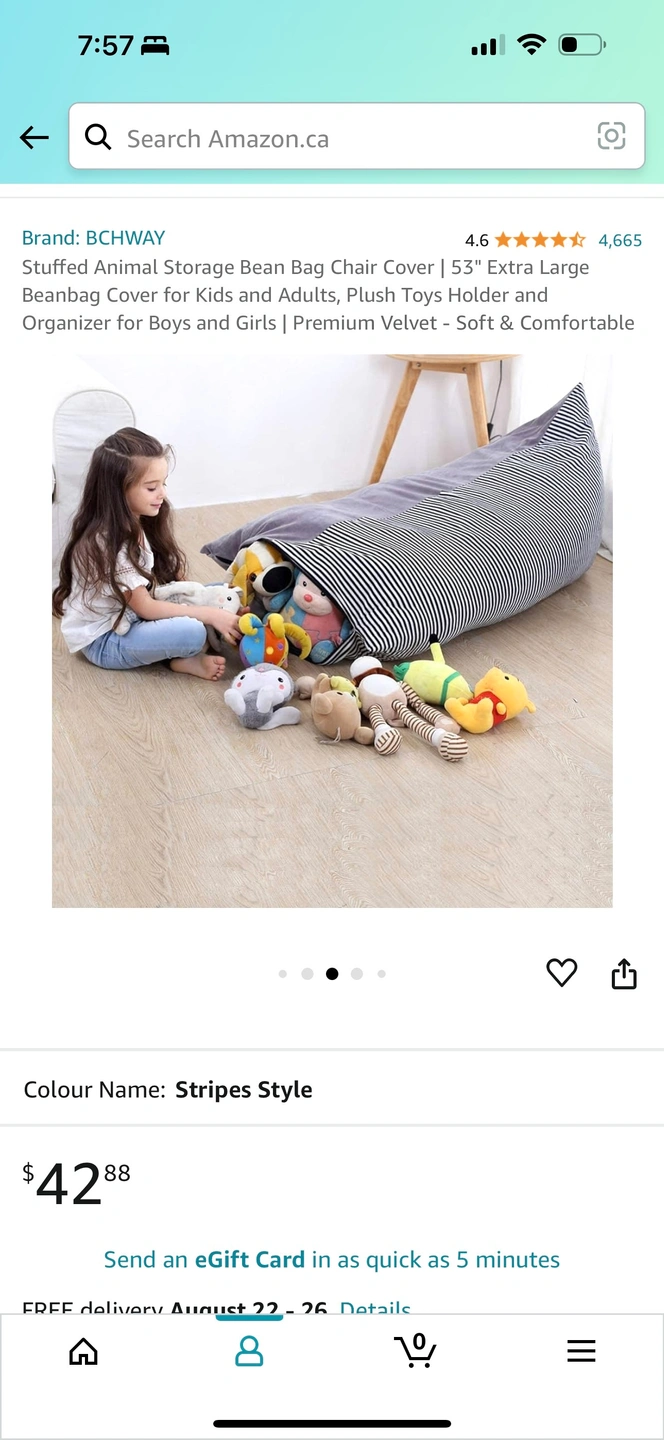Open the account profile tab

(x=249, y=1352)
